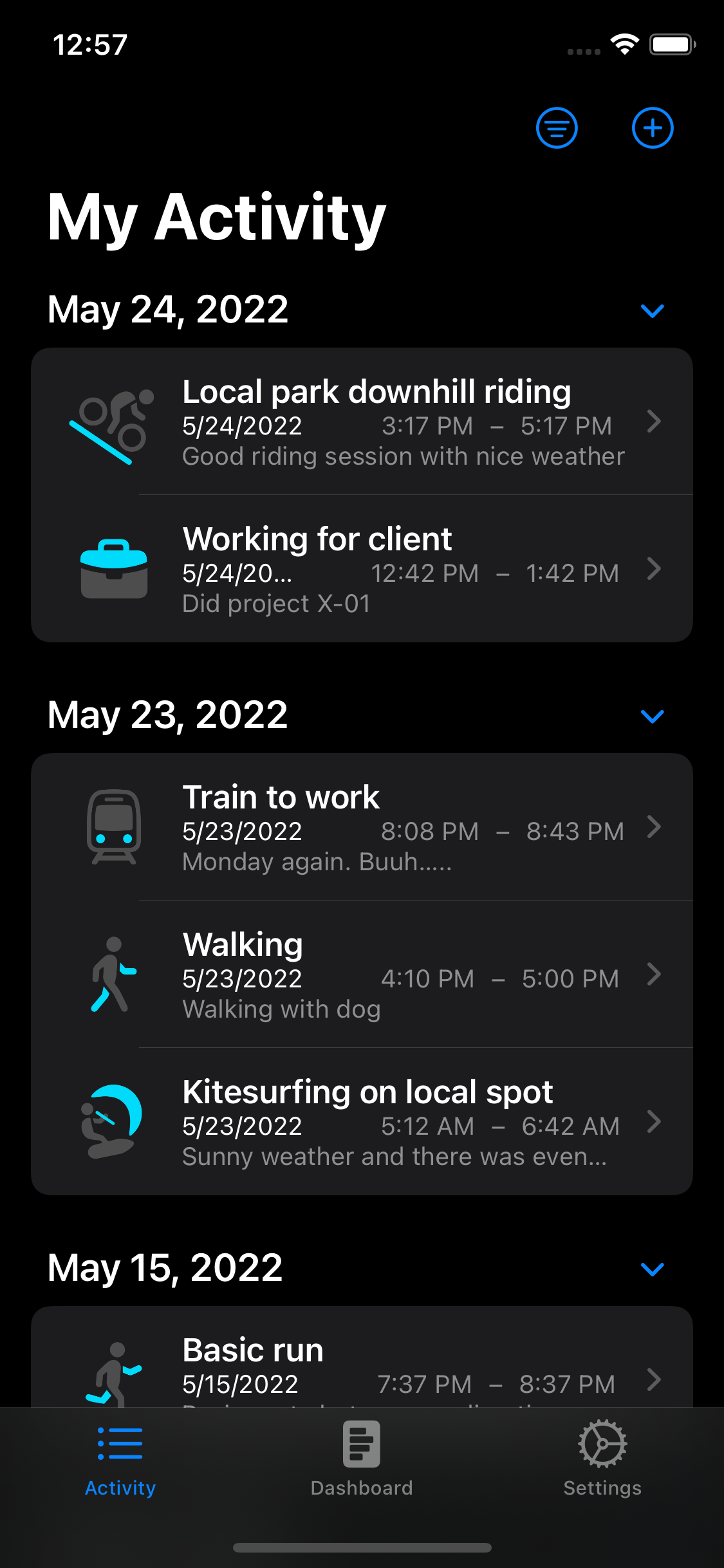724x1568 pixels.
Task: Switch to the Dashboard tab
Action: [362, 1459]
